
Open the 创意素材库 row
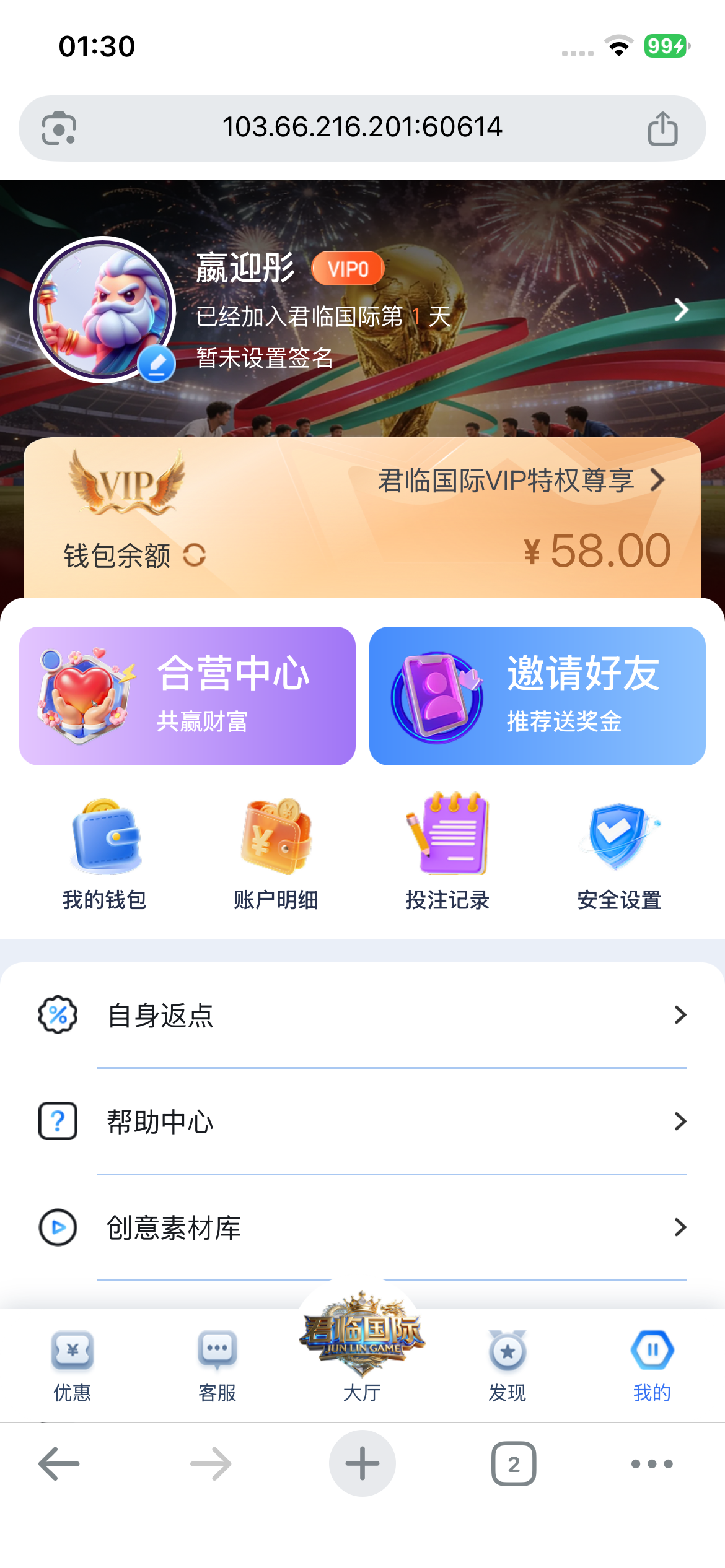click(x=362, y=1227)
